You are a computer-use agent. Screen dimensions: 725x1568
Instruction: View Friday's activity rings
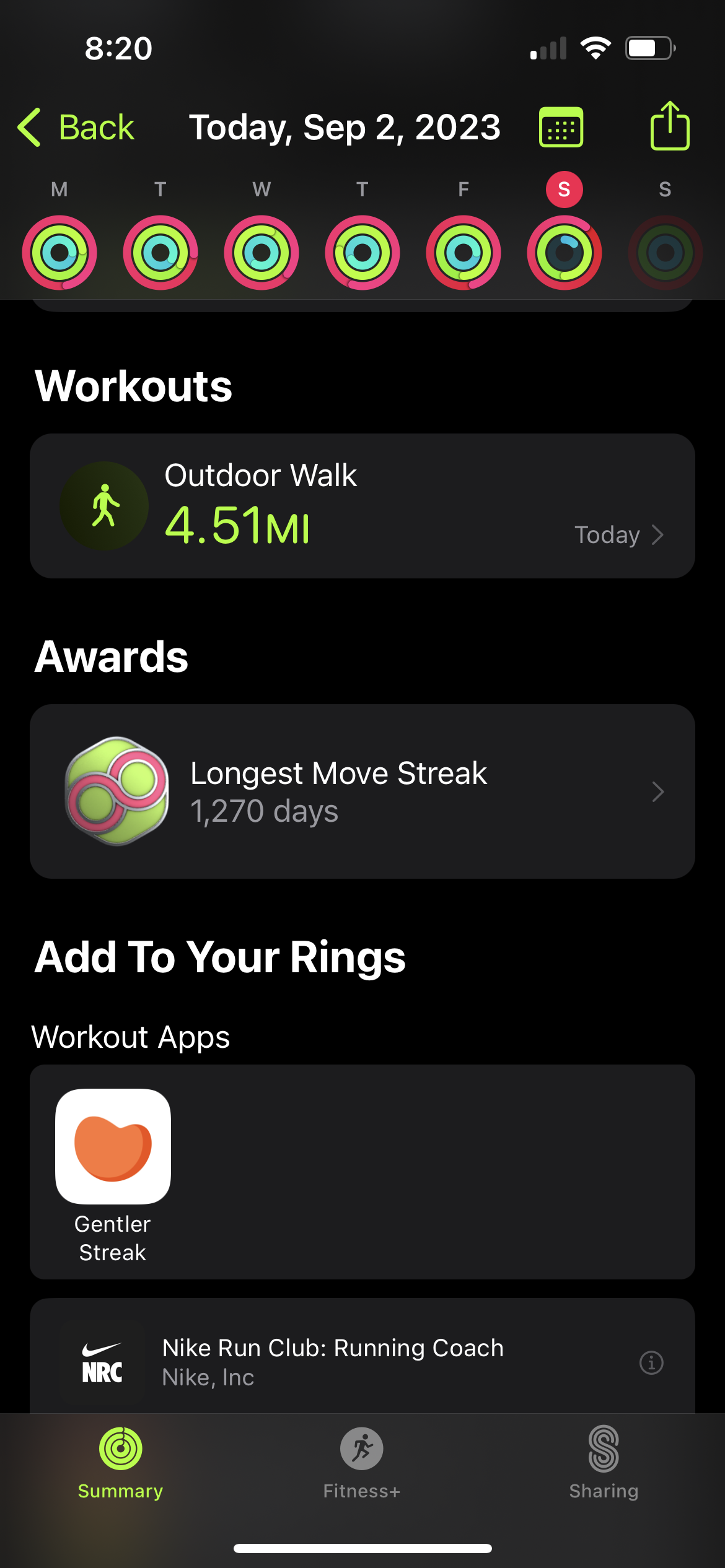click(463, 252)
